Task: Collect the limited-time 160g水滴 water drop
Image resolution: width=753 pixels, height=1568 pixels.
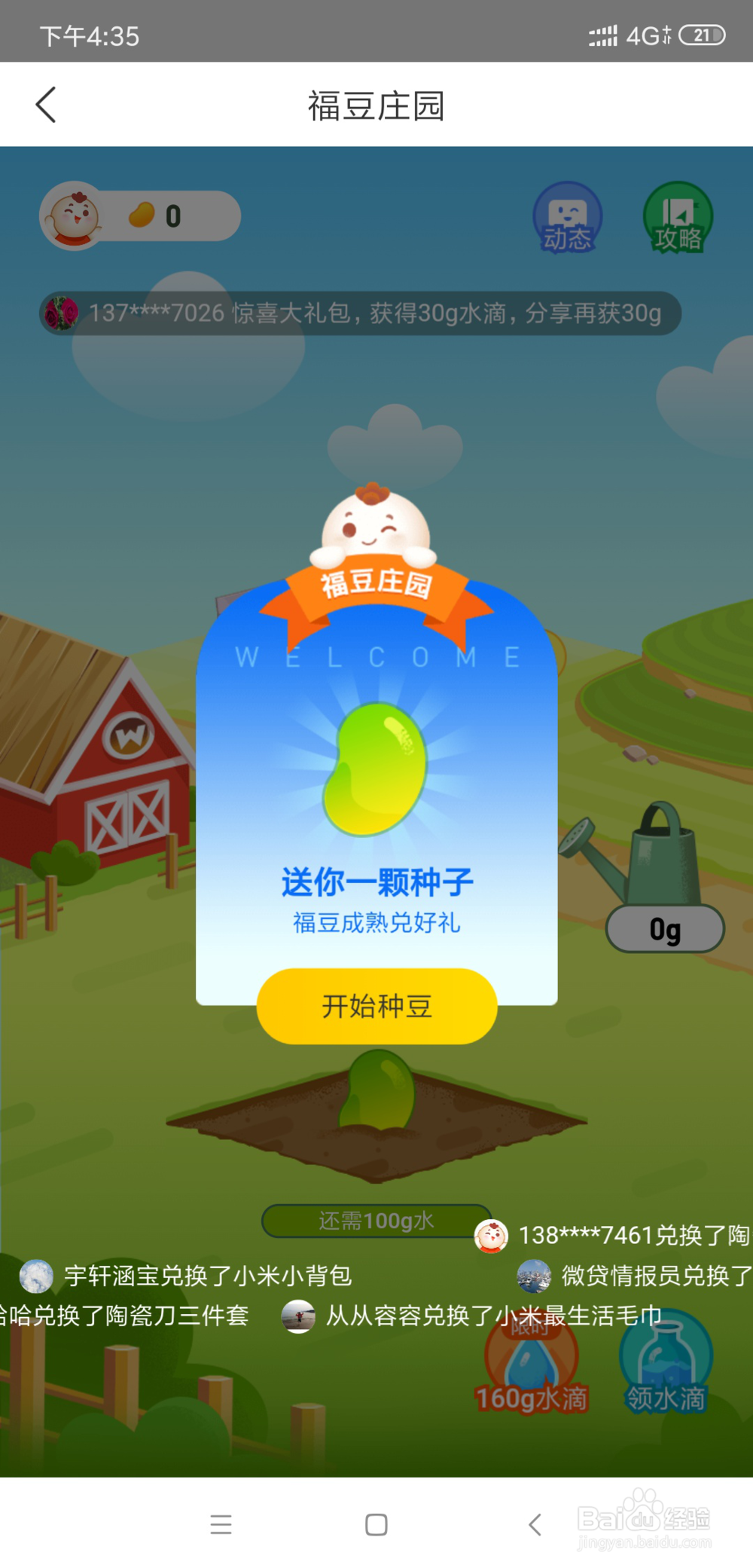Action: (532, 1364)
